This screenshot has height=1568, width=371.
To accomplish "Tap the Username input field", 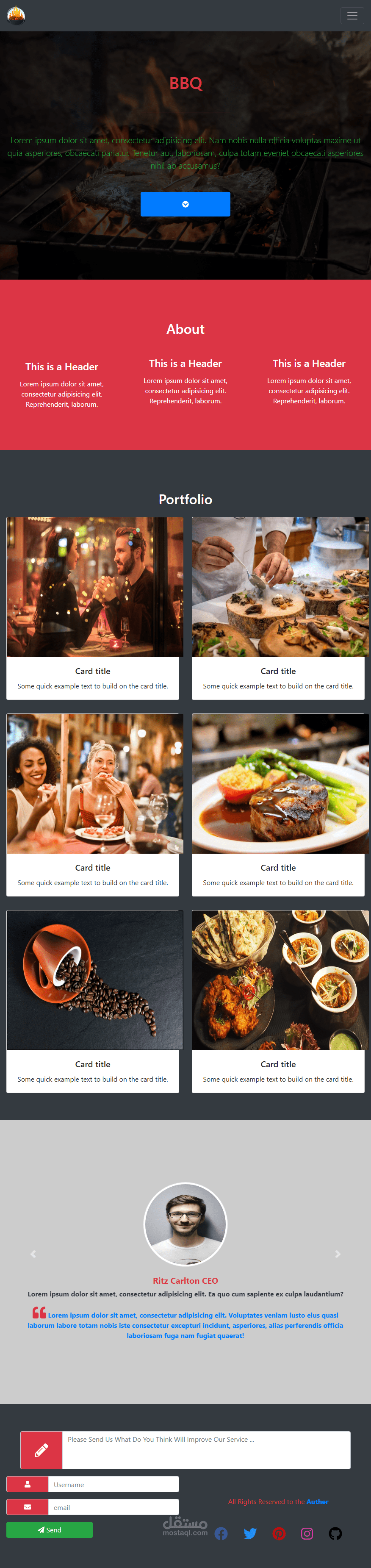I will pyautogui.click(x=113, y=1484).
